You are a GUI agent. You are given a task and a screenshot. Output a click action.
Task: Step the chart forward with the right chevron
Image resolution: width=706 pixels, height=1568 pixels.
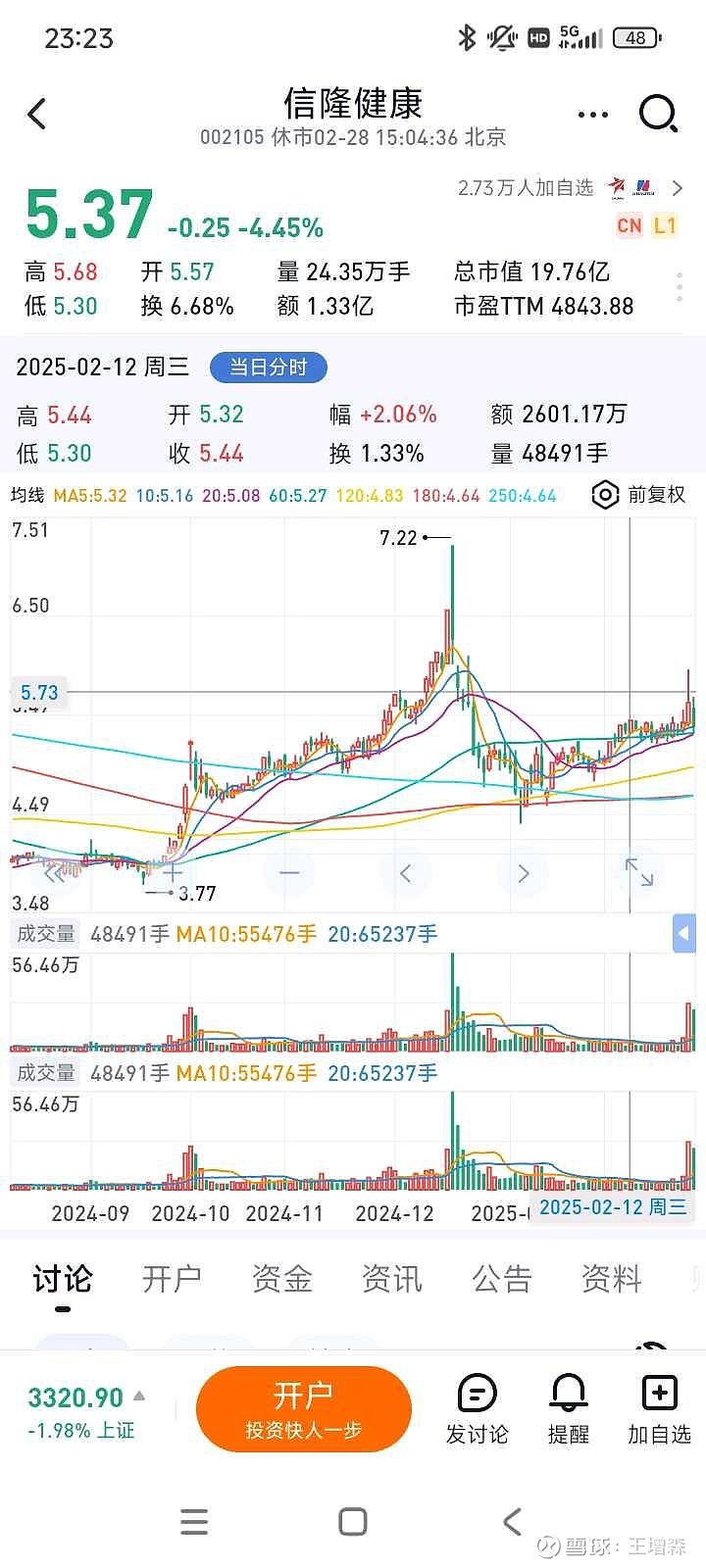tap(523, 872)
